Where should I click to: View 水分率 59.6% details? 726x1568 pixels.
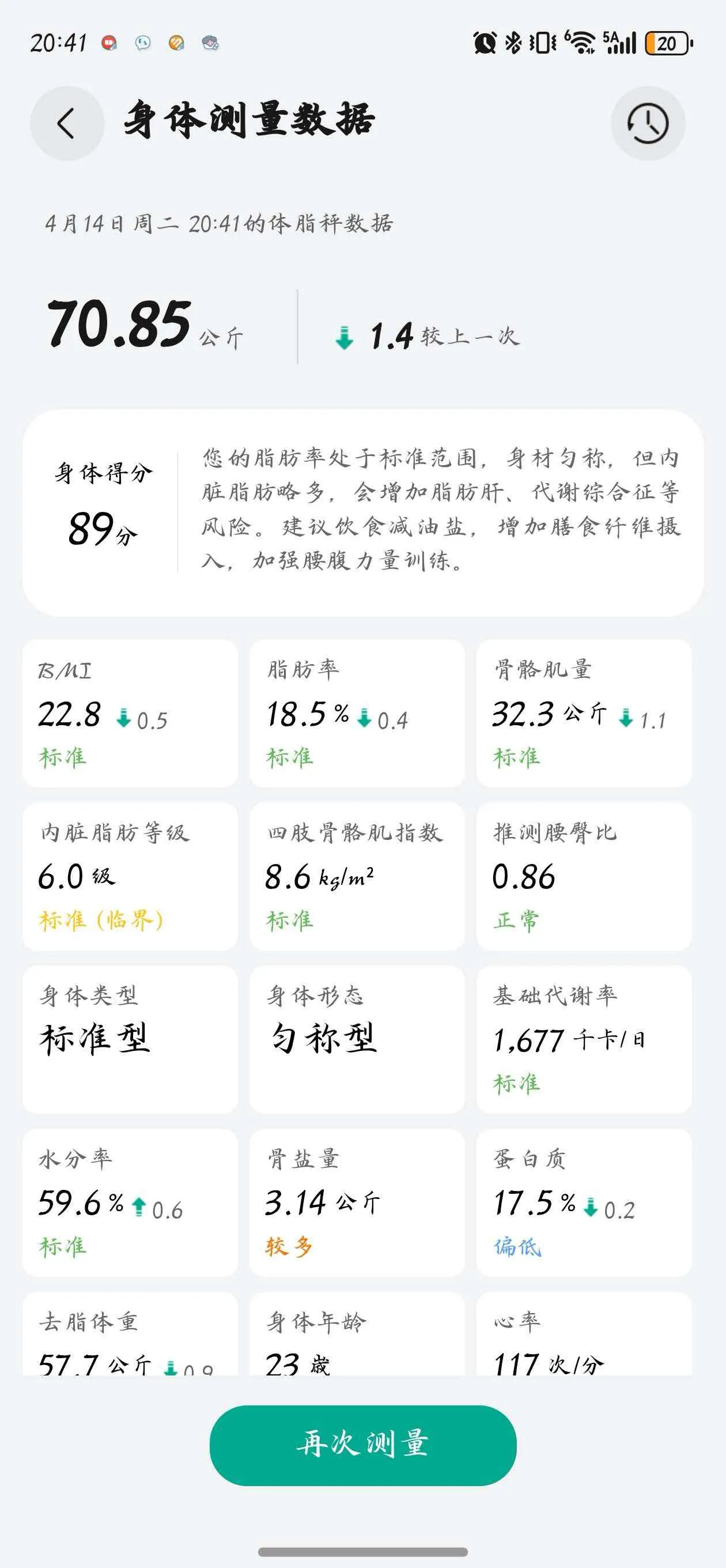point(130,1202)
